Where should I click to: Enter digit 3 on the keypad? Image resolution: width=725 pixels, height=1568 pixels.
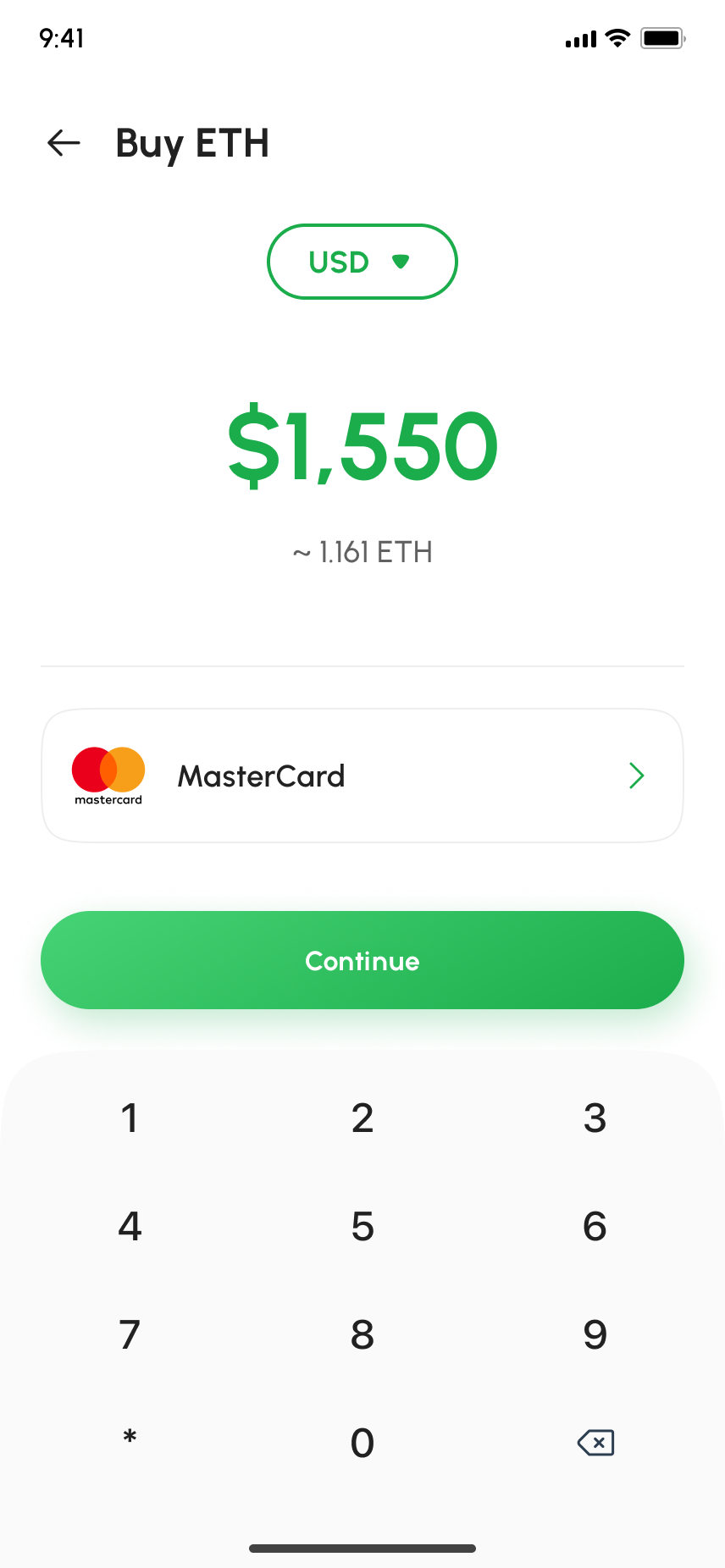point(595,1118)
